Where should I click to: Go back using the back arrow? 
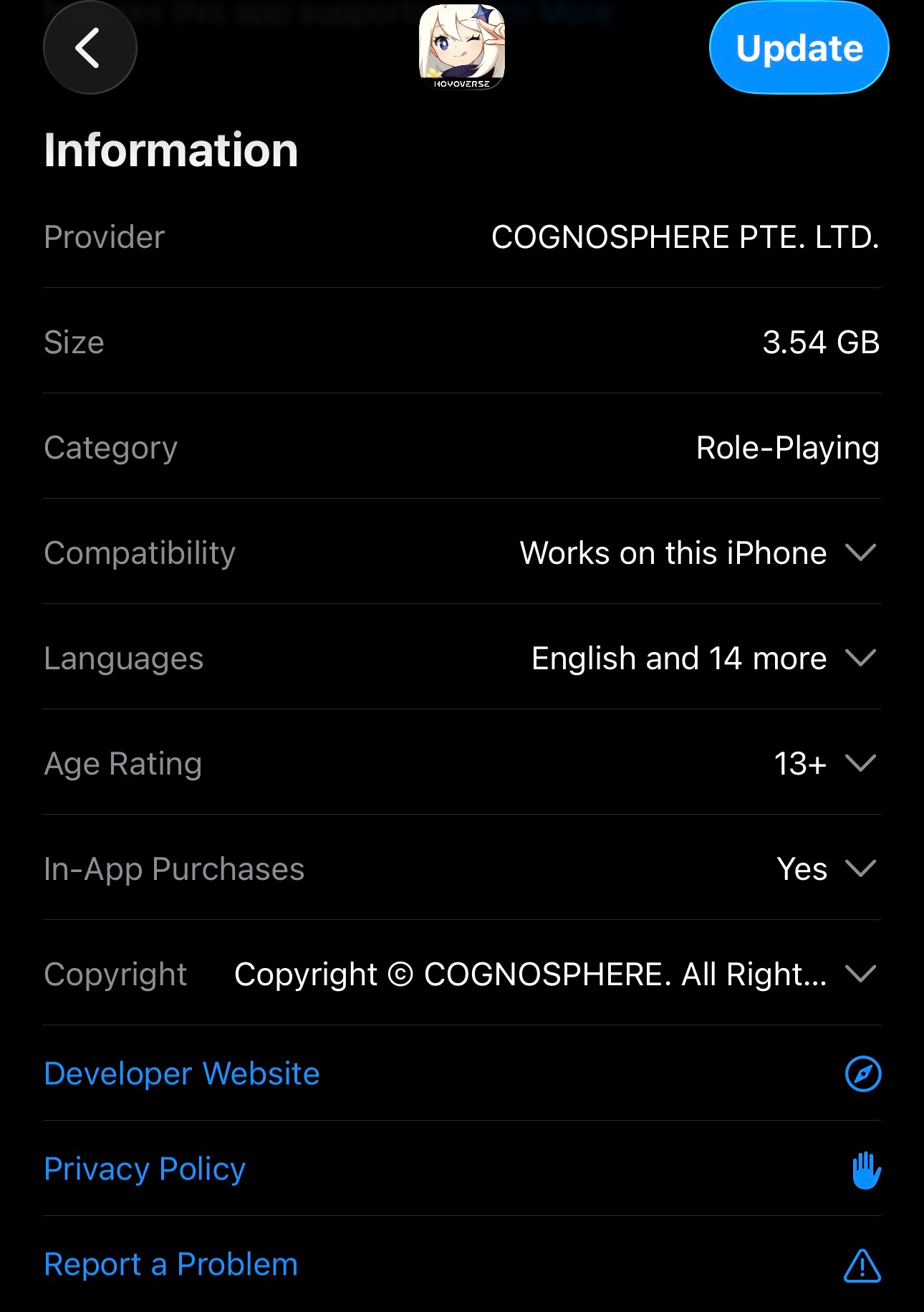tap(90, 48)
